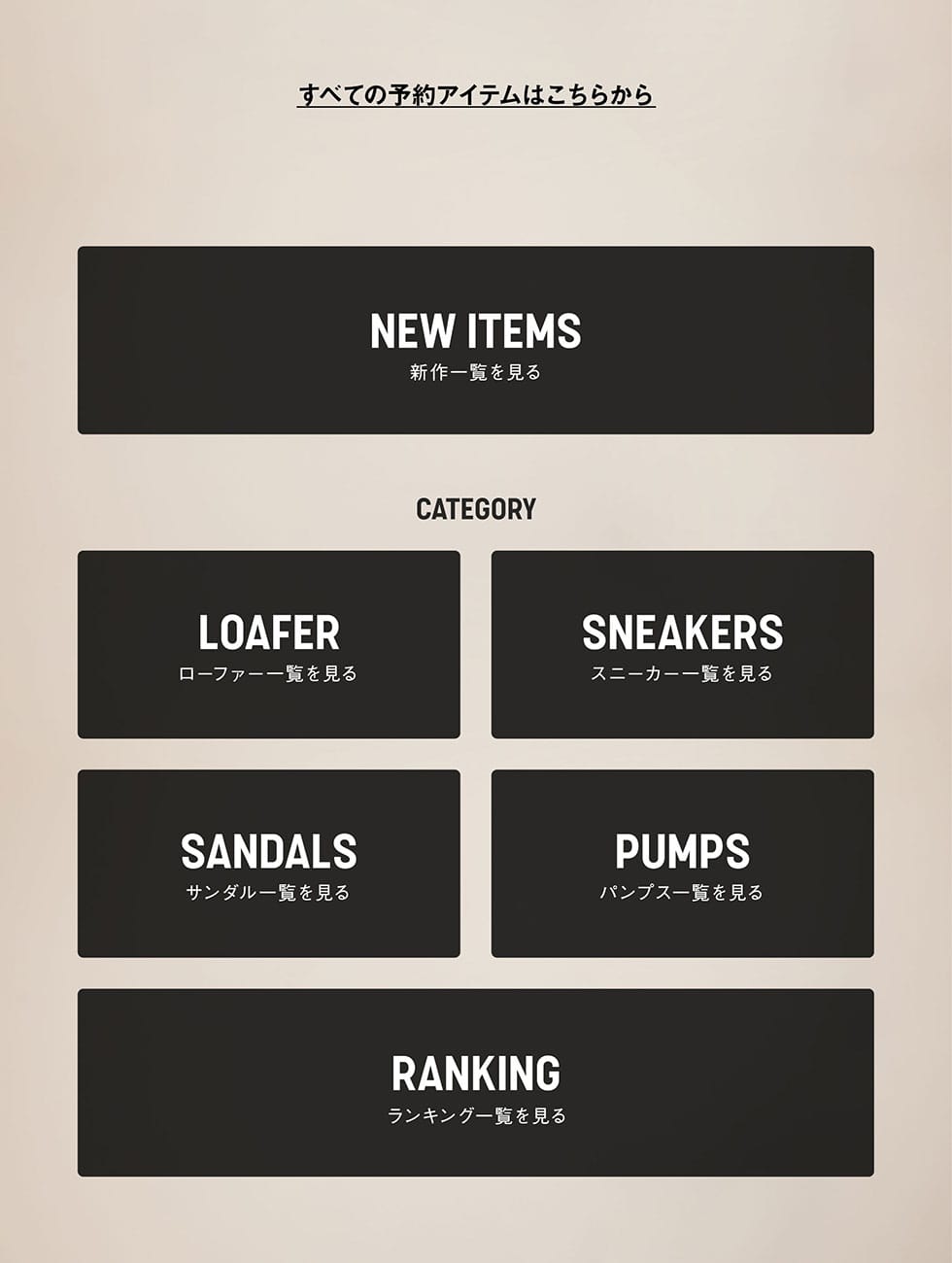
Task: Open the RANKING list
Action: click(475, 1082)
